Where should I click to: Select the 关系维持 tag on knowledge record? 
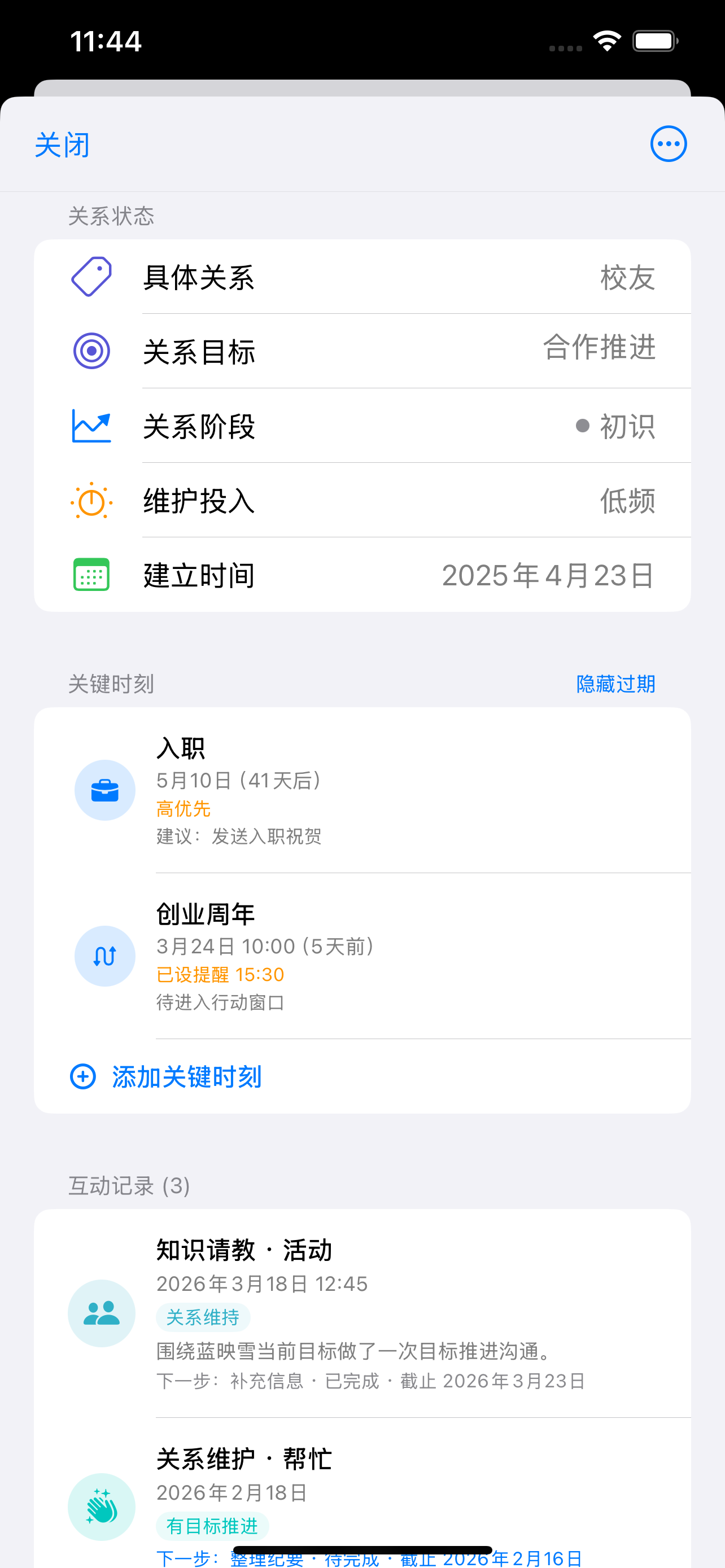point(203,1317)
